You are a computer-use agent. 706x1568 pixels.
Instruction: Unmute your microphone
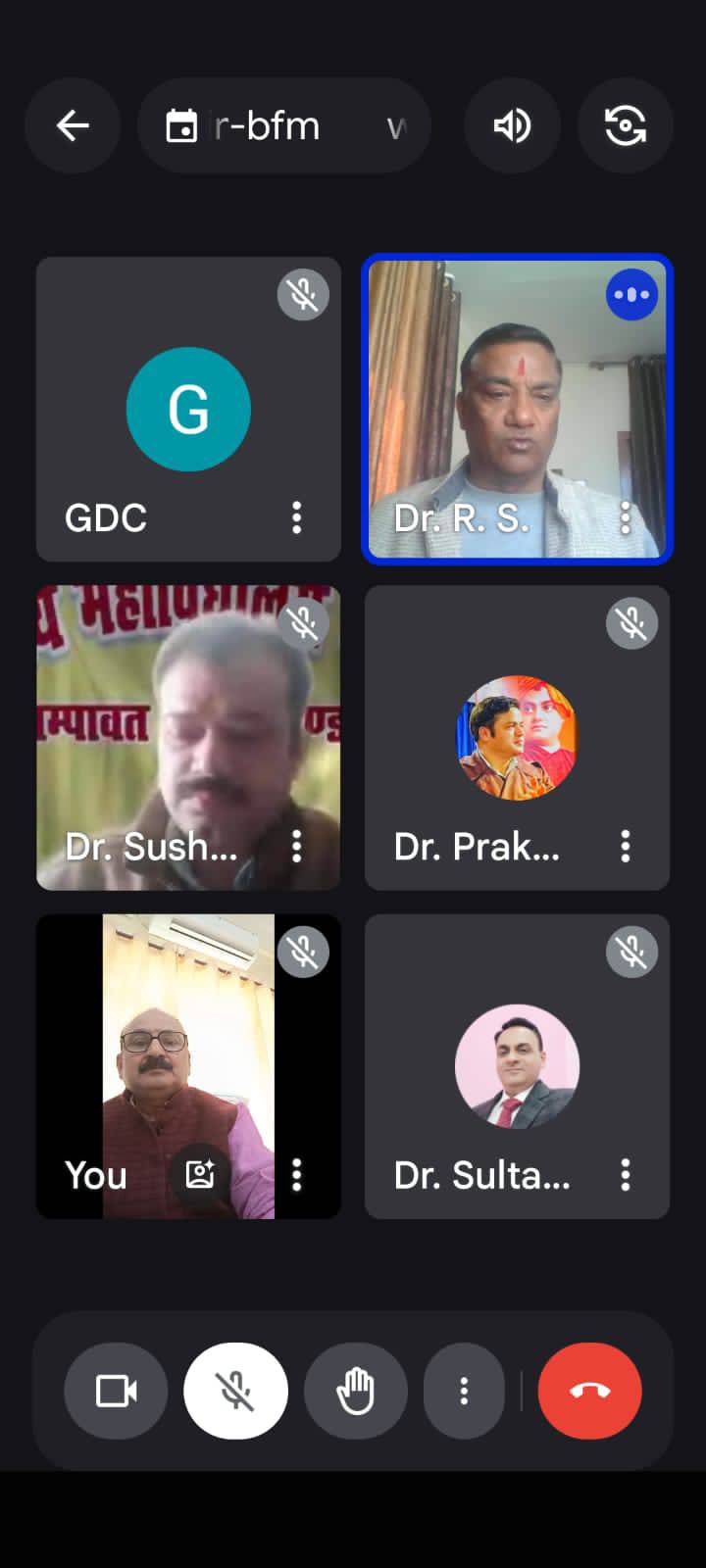coord(235,1391)
